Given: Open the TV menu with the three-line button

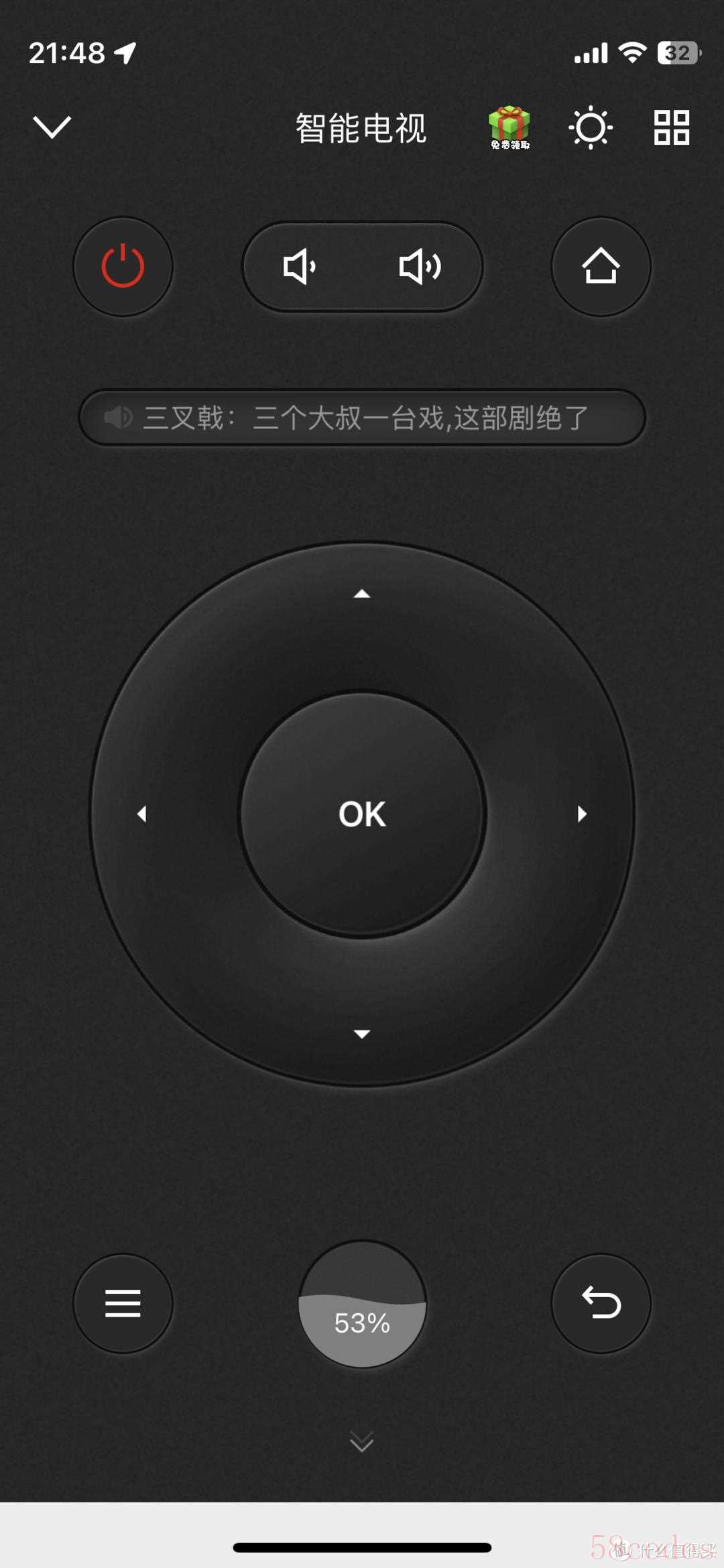Looking at the screenshot, I should pos(123,1303).
